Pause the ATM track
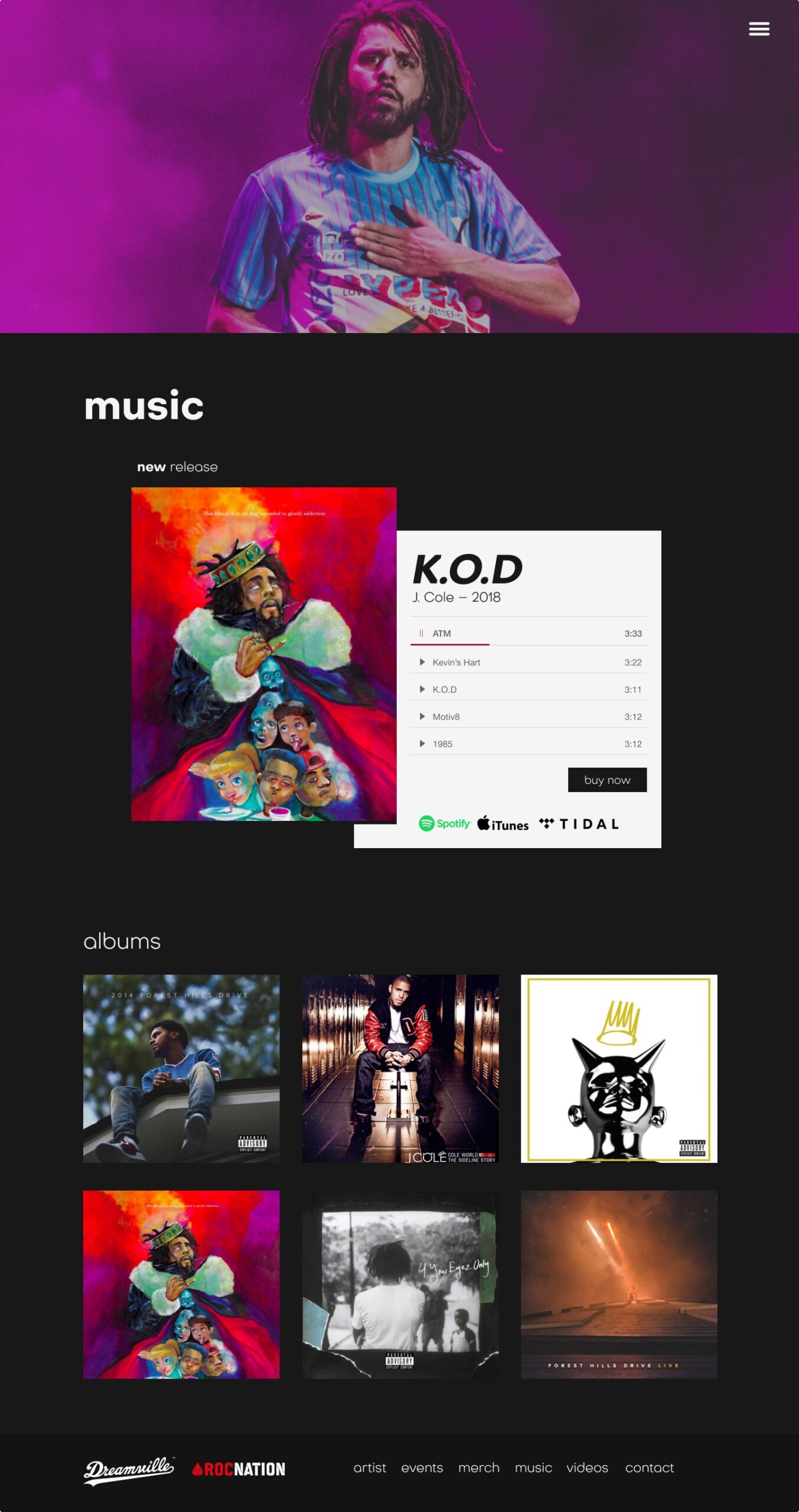Screen dimensions: 799x1512 tap(421, 633)
